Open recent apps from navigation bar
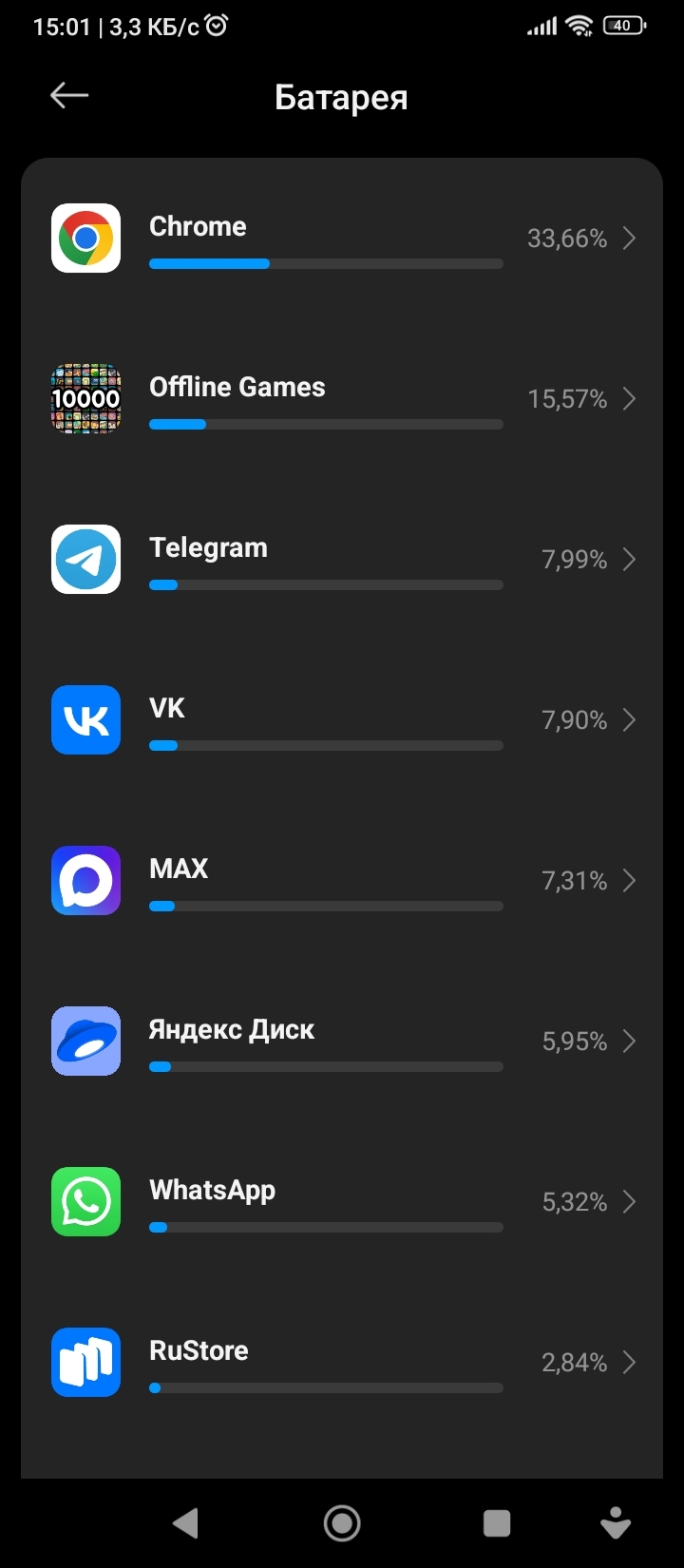The width and height of the screenshot is (684, 1568). (x=497, y=1523)
